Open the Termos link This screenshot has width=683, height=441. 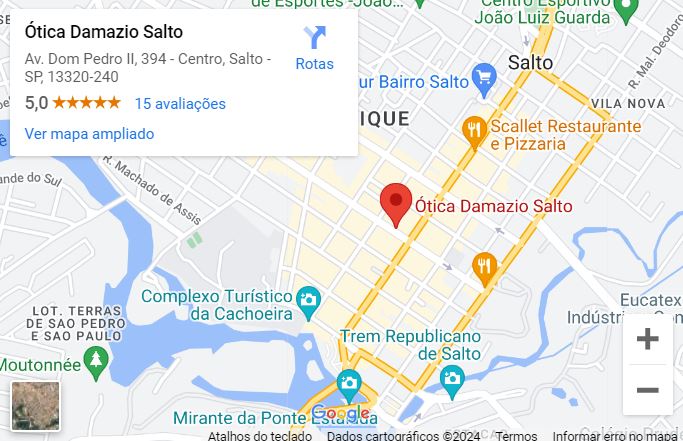pos(516,435)
